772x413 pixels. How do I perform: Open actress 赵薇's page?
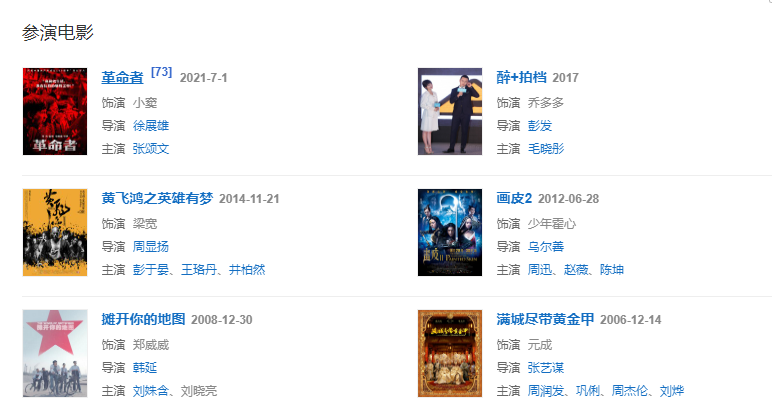576,270
